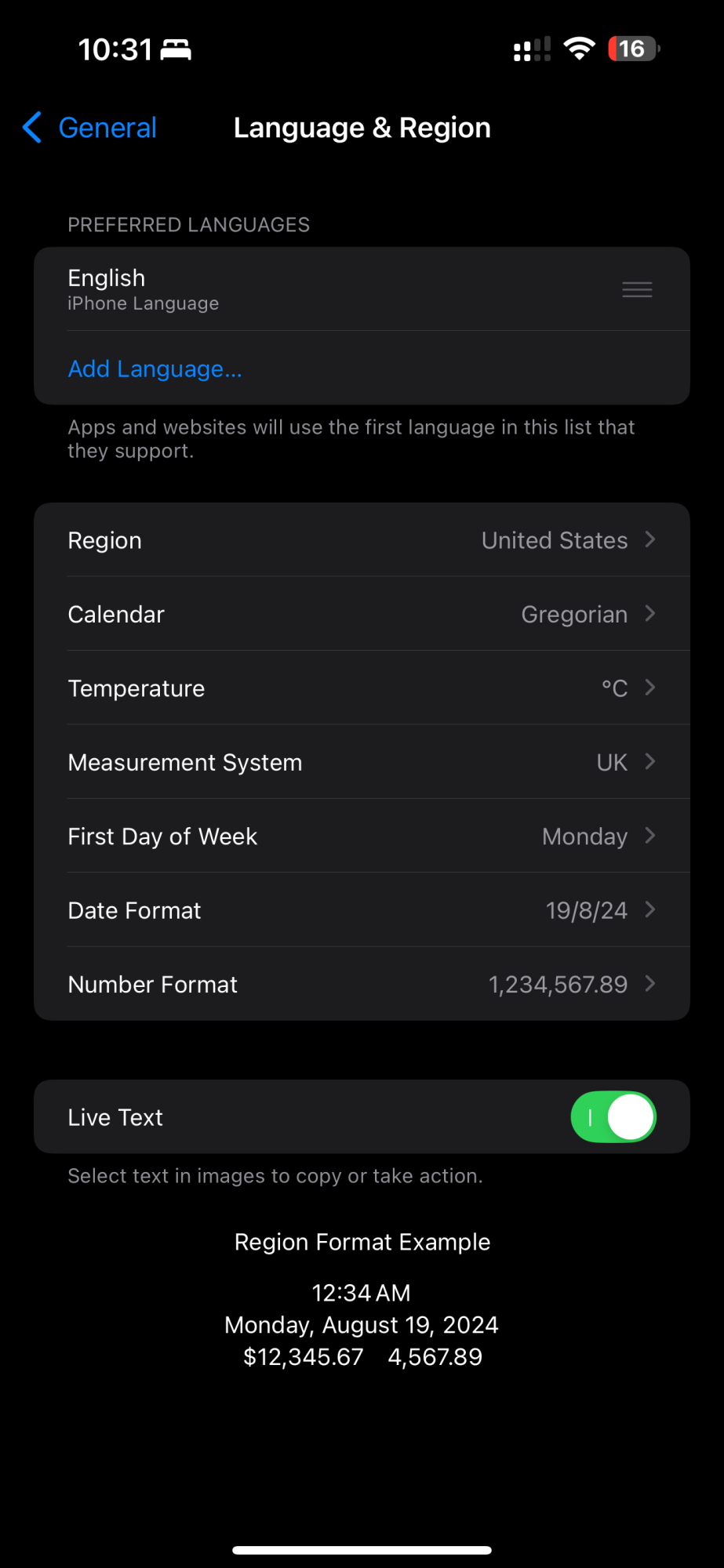Select Measurement System row
Screen dimensions: 724x1568
(362, 762)
